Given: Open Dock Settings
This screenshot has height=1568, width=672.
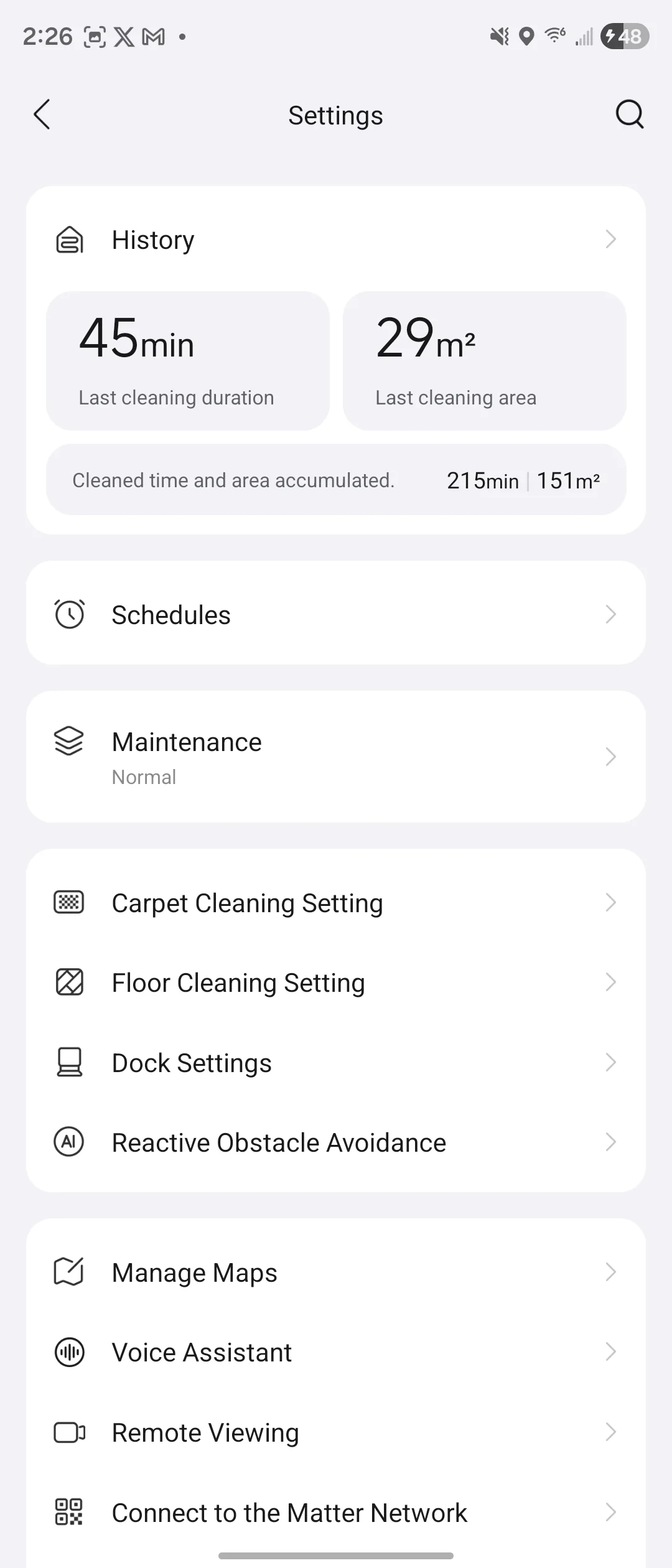Looking at the screenshot, I should (336, 1062).
